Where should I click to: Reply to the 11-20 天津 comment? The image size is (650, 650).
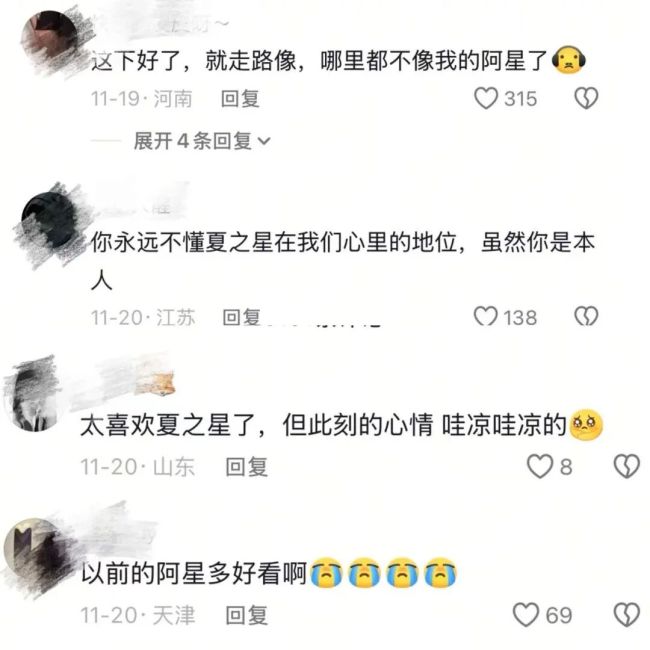[247, 614]
